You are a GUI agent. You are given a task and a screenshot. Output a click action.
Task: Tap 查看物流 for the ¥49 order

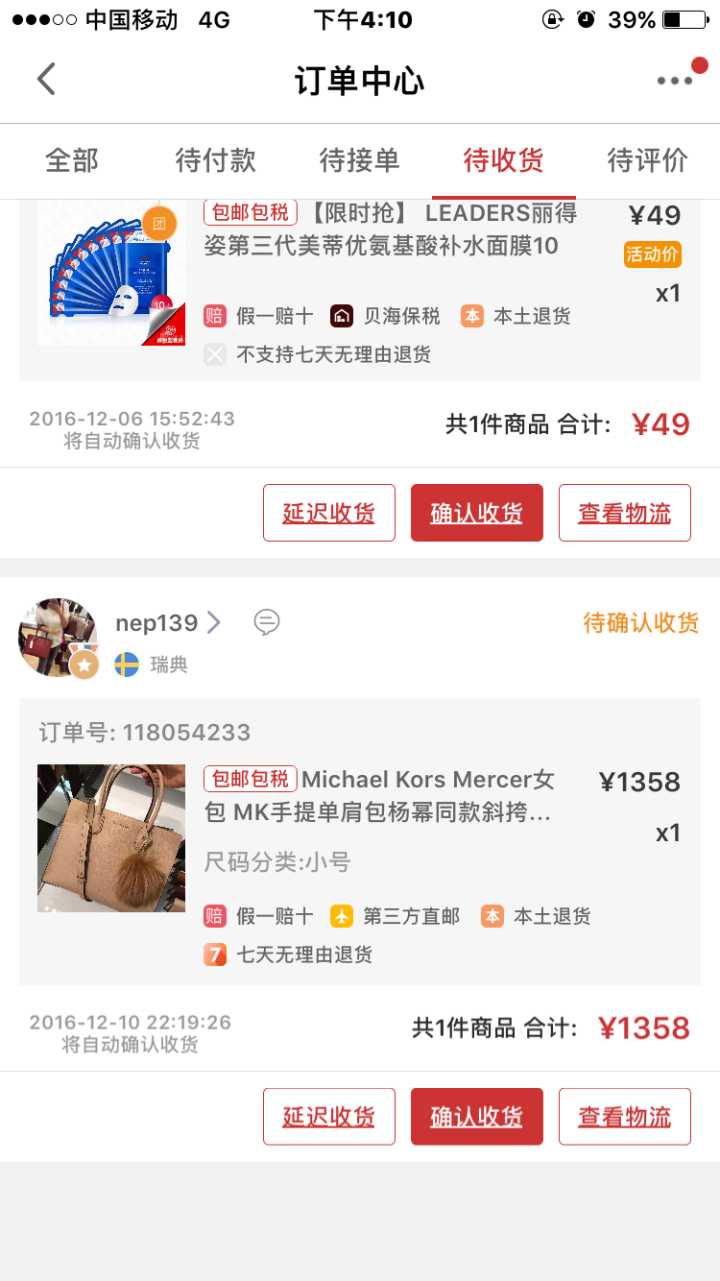click(x=625, y=513)
